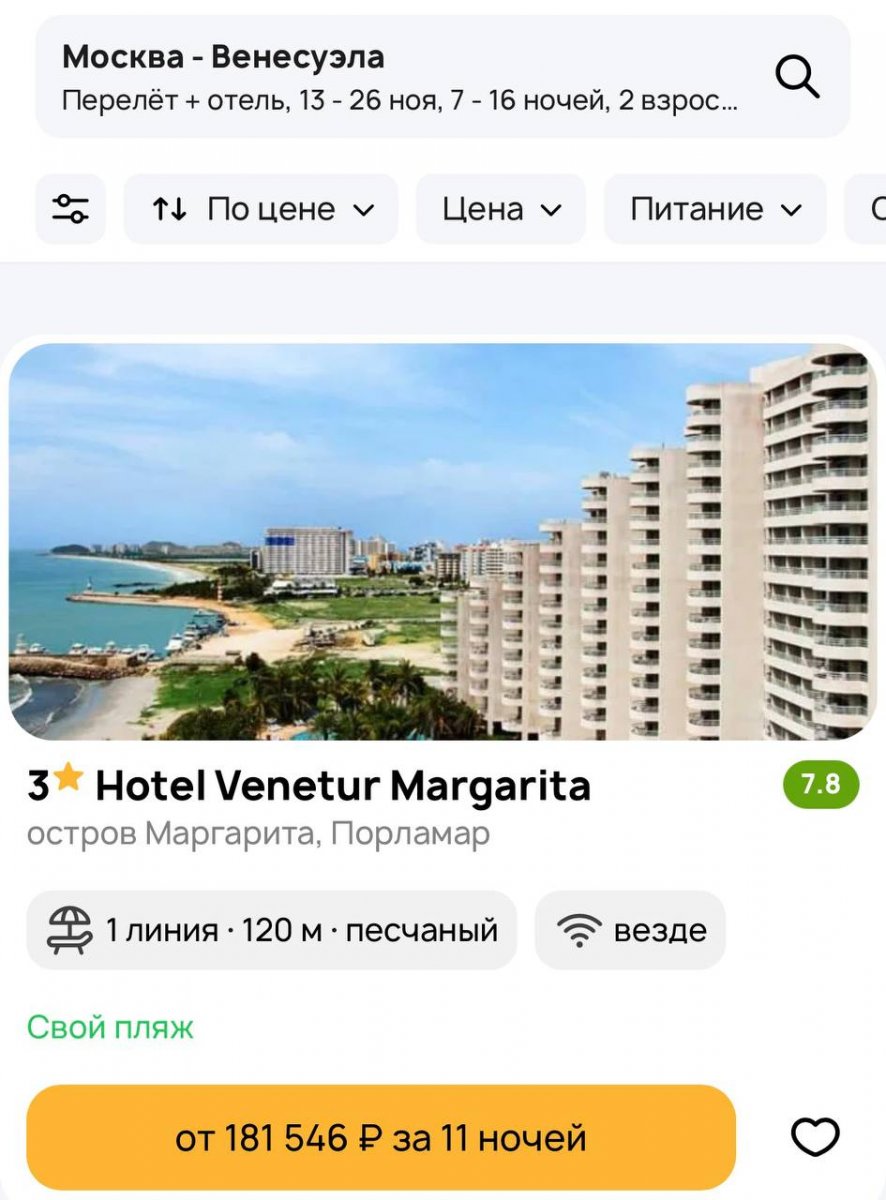This screenshot has height=1200, width=886.
Task: Expand the Цена filter dropdown
Action: 501,209
